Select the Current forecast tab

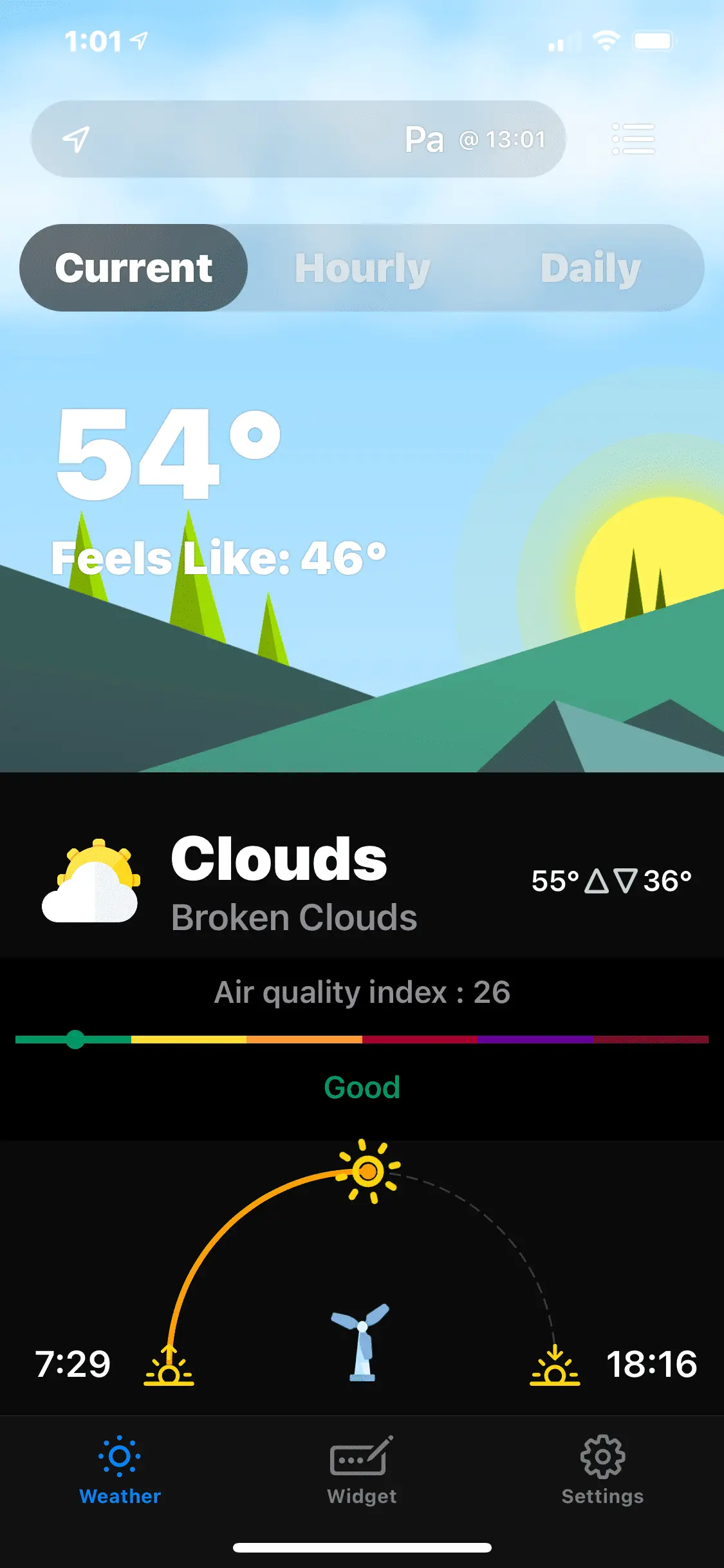(134, 268)
